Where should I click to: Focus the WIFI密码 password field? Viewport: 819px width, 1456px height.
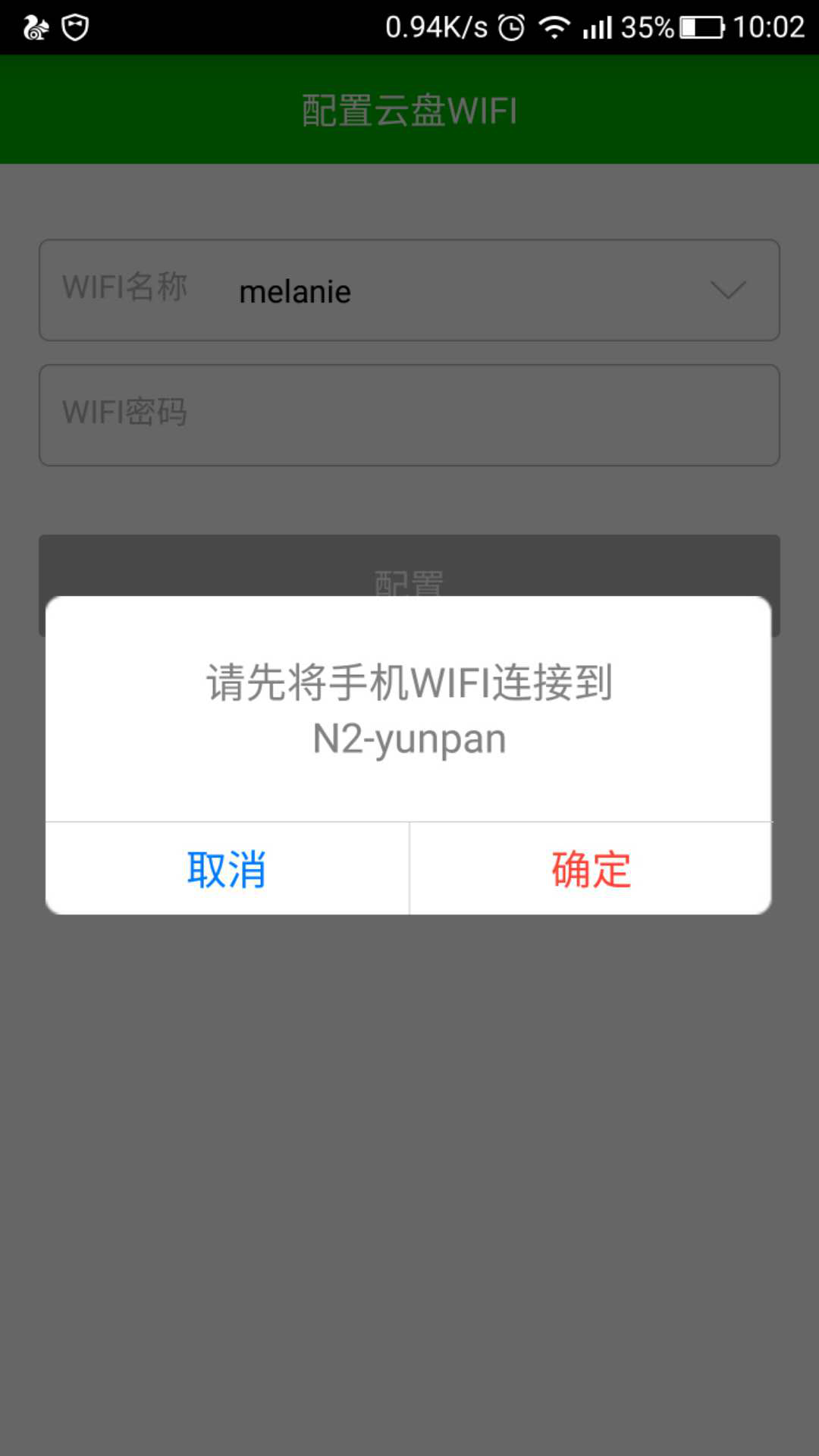pyautogui.click(x=409, y=415)
